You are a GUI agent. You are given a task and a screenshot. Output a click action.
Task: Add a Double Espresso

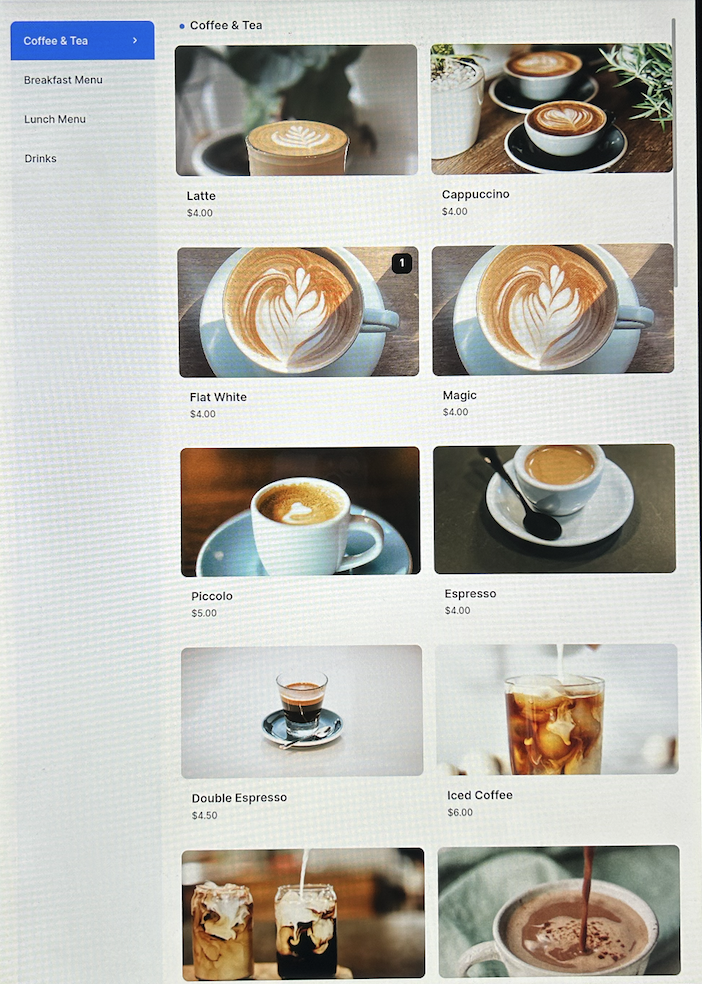302,711
